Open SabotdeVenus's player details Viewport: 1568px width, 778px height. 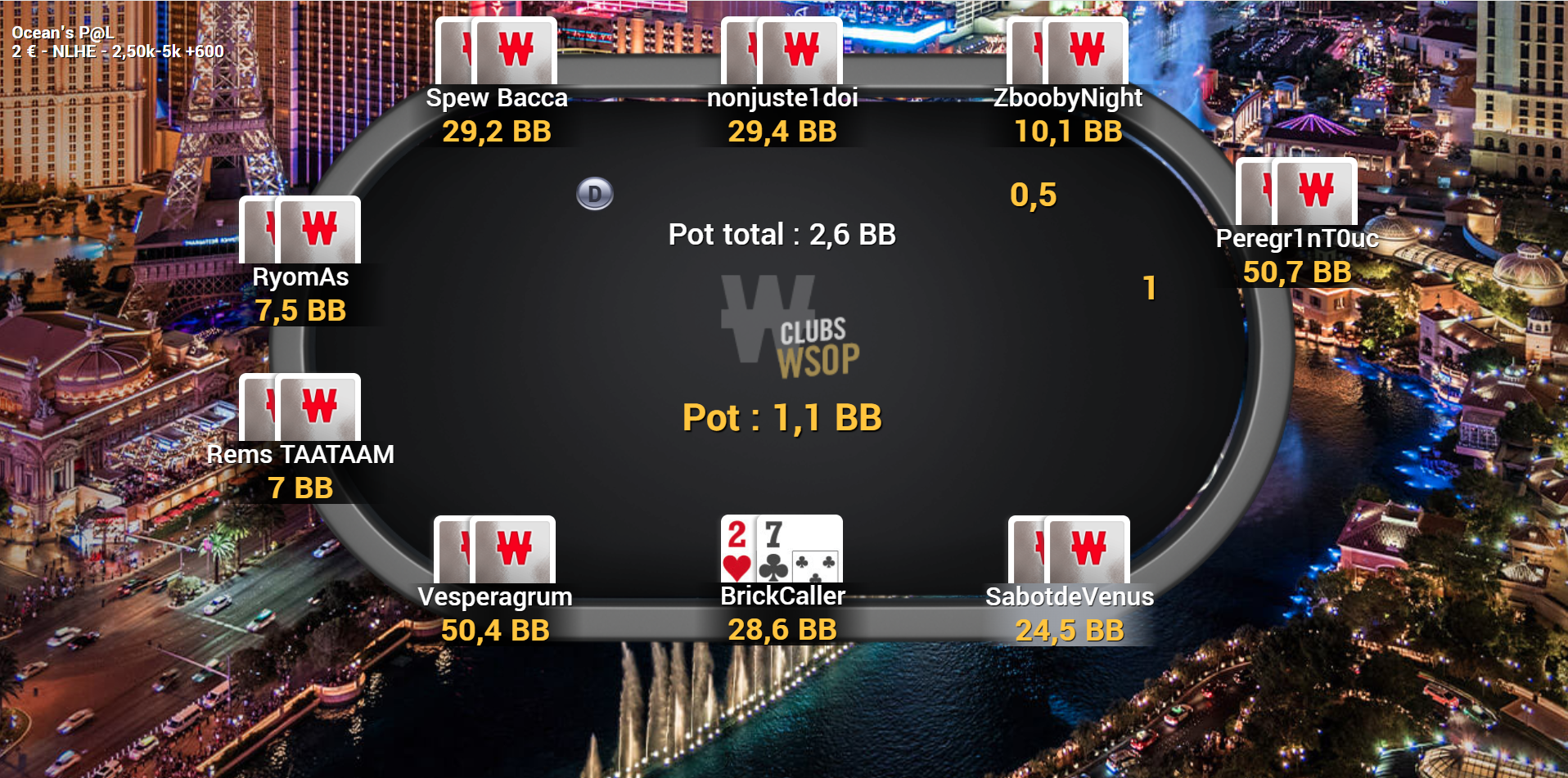pyautogui.click(x=1070, y=596)
